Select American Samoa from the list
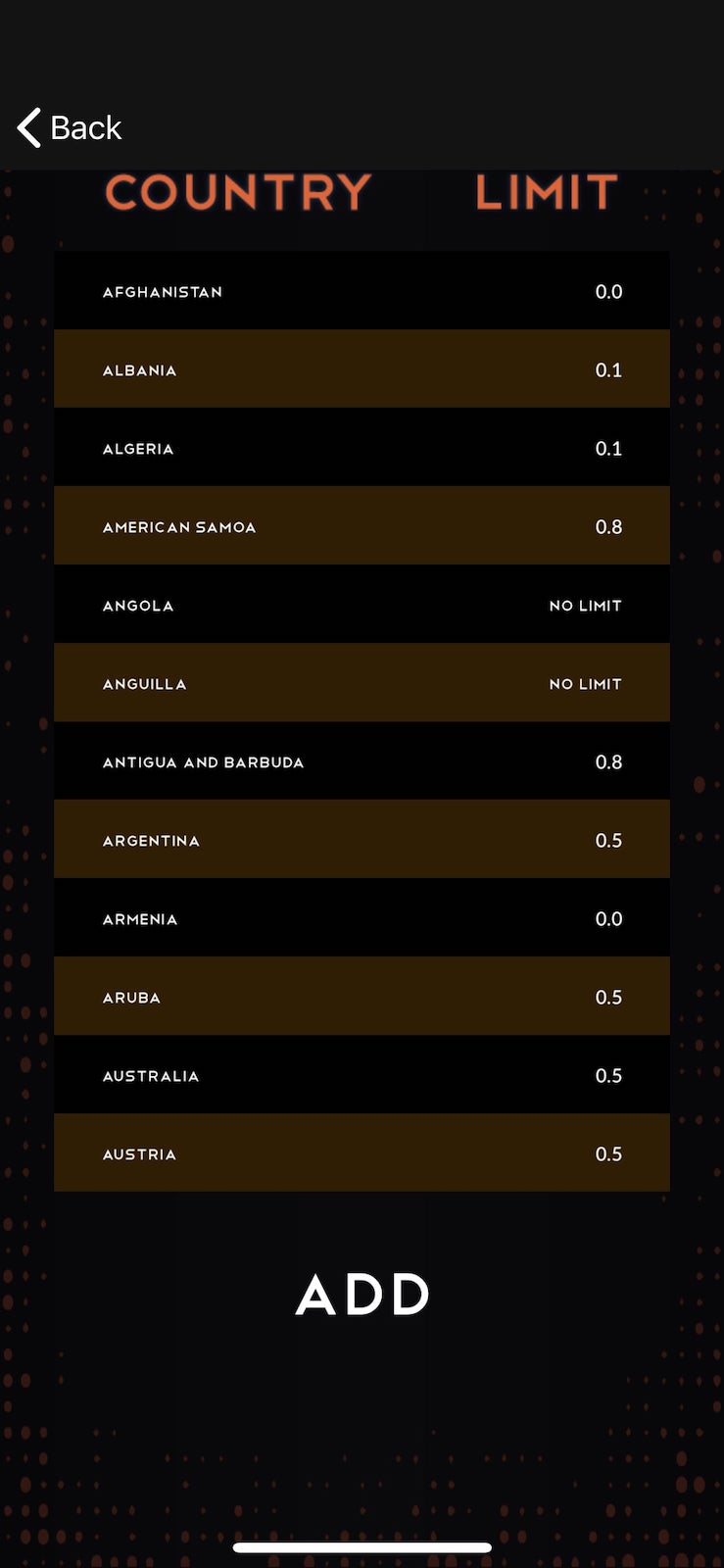This screenshot has width=724, height=1568. click(362, 526)
